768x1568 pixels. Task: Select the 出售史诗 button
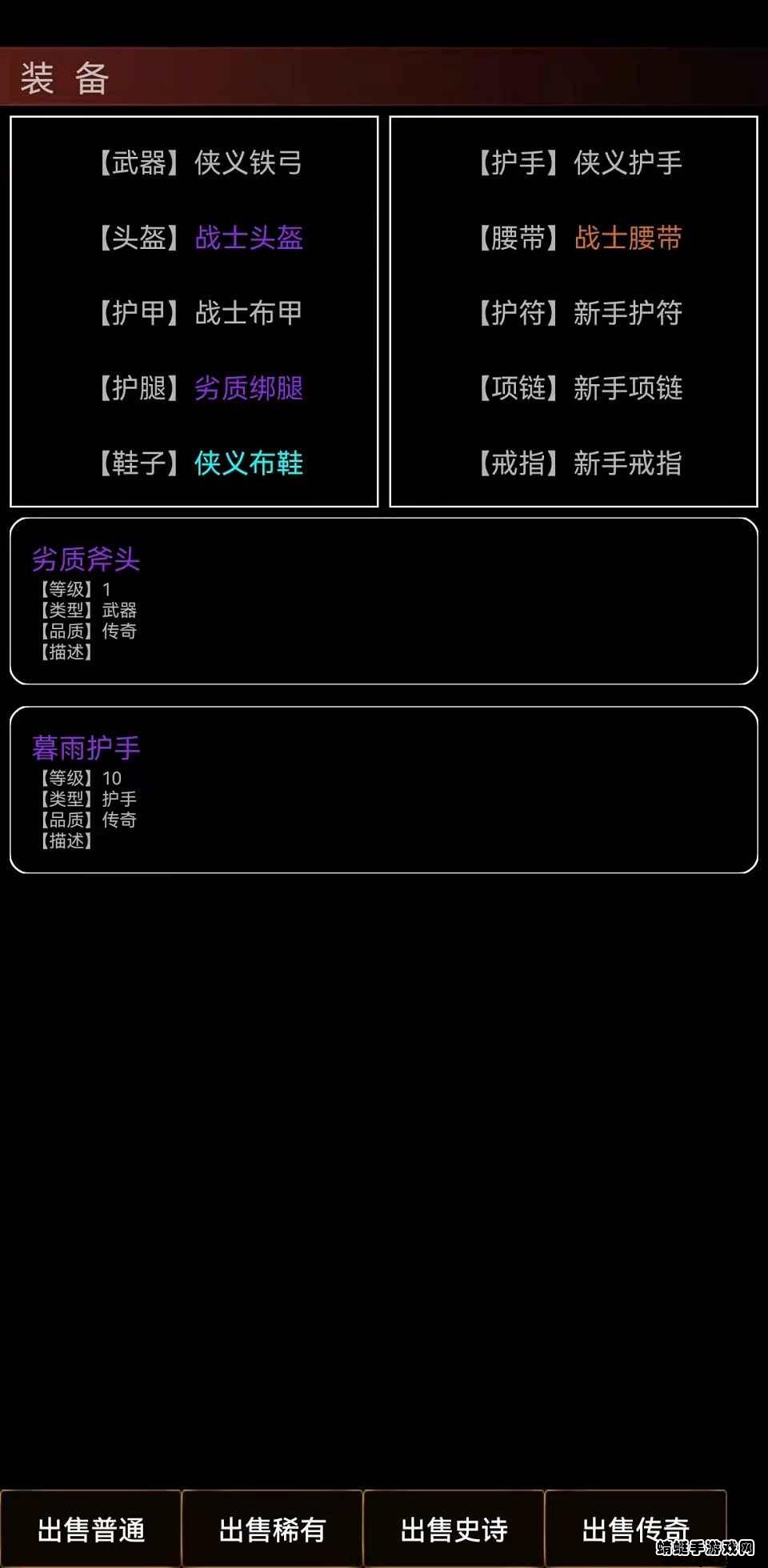(454, 1530)
